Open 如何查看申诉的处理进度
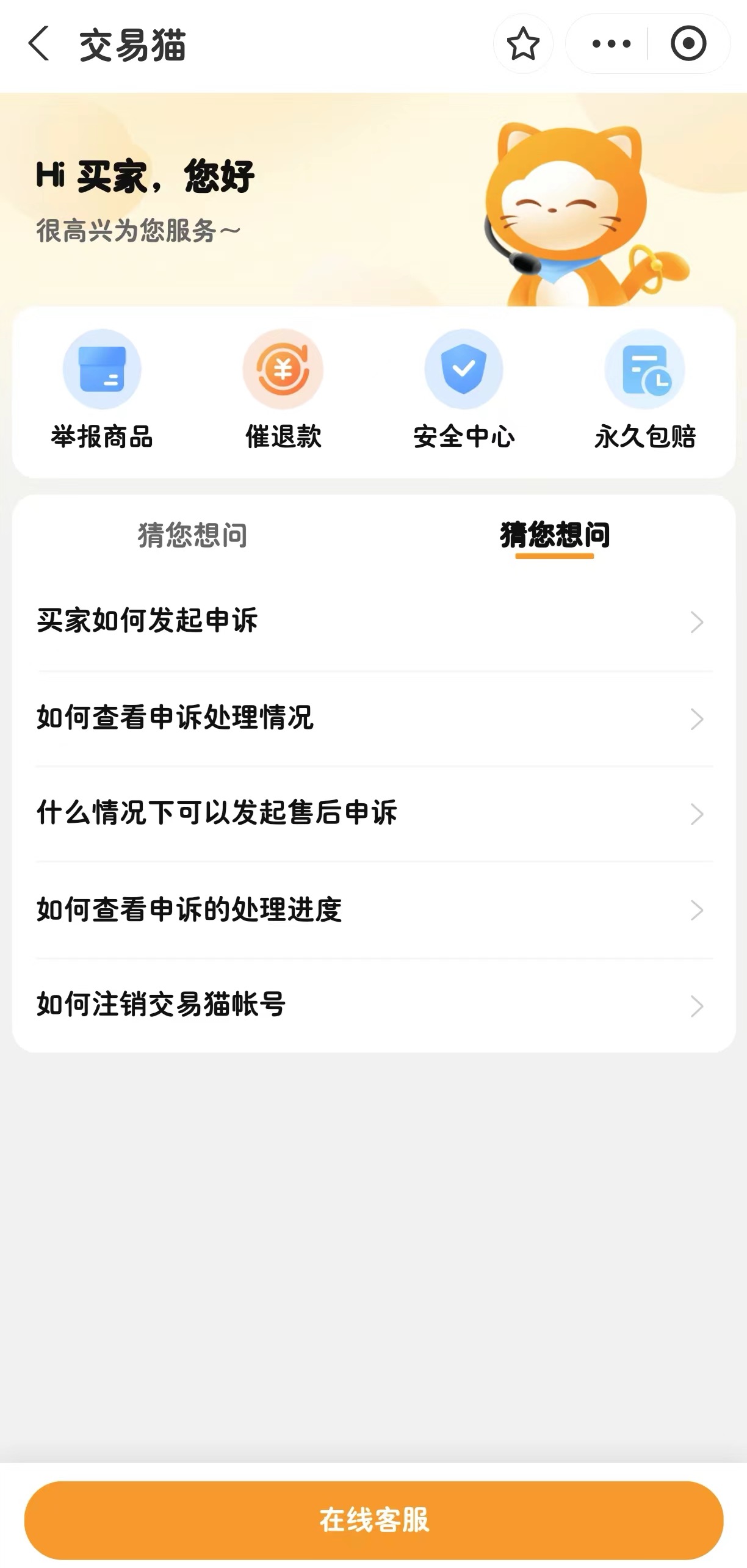The image size is (747, 1568). 374,910
